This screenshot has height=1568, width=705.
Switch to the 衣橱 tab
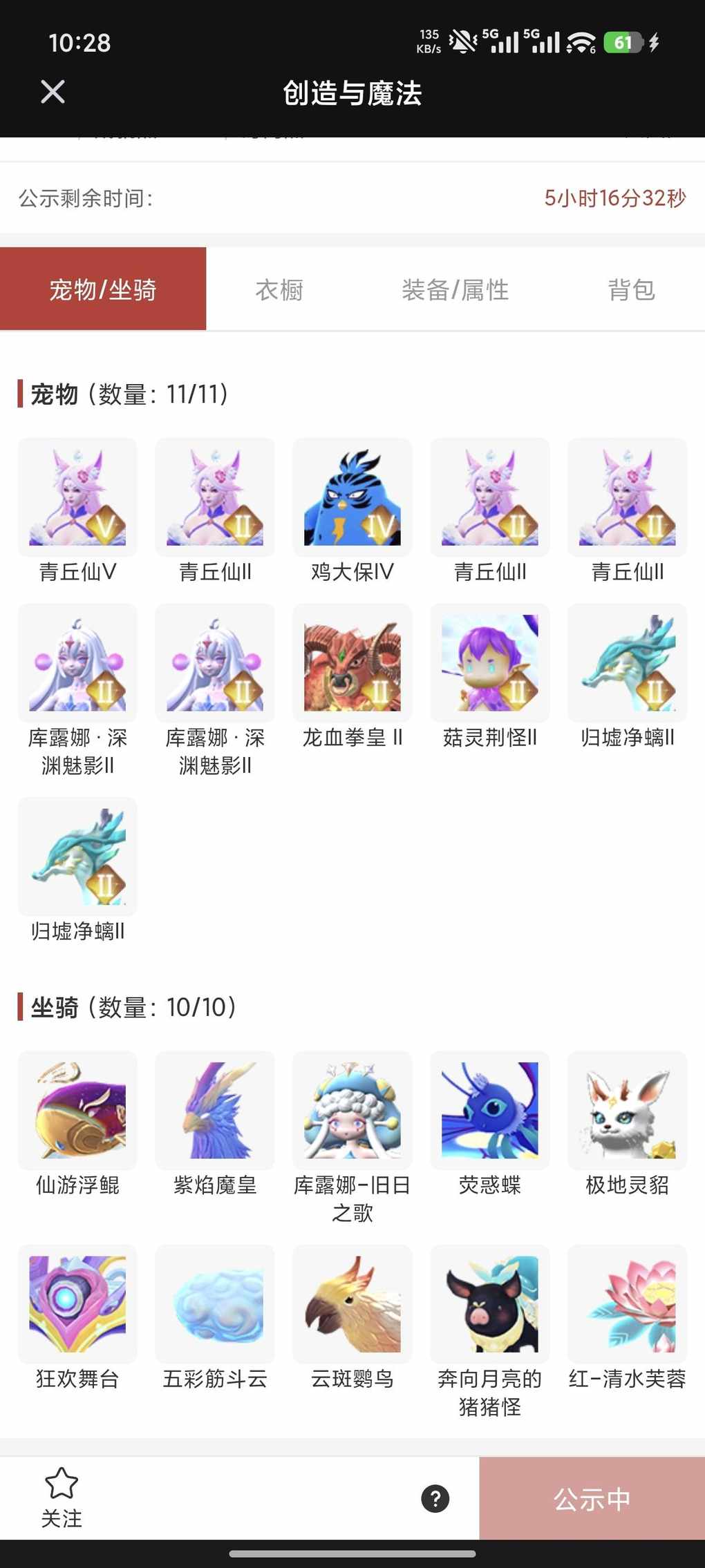click(x=279, y=289)
